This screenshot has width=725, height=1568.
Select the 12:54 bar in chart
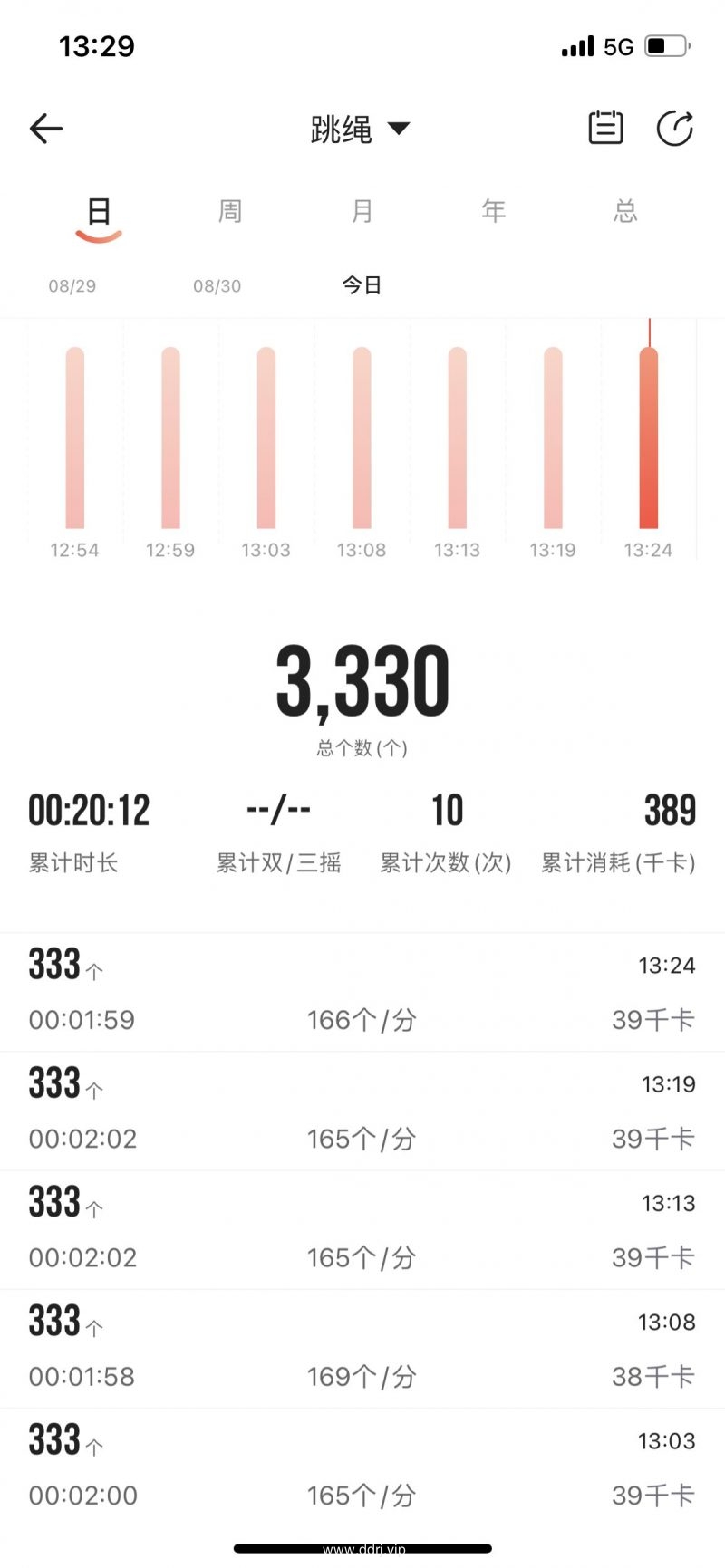[x=75, y=438]
